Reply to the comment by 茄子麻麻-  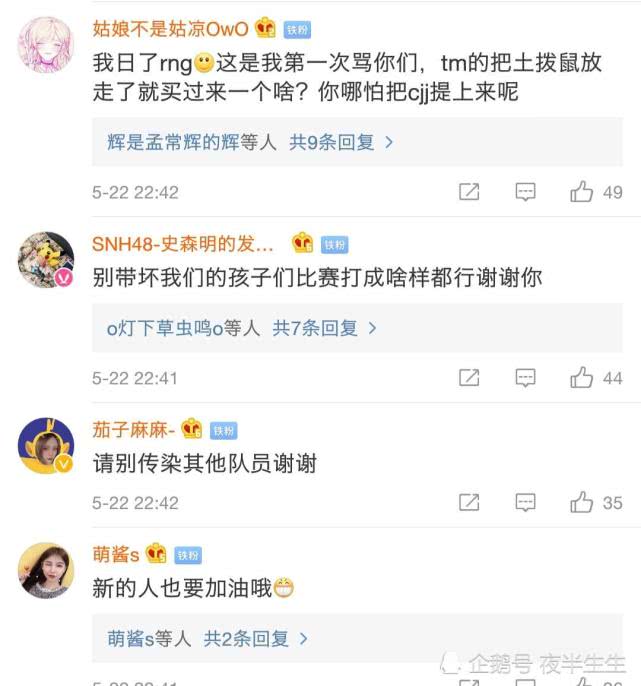[x=525, y=503]
